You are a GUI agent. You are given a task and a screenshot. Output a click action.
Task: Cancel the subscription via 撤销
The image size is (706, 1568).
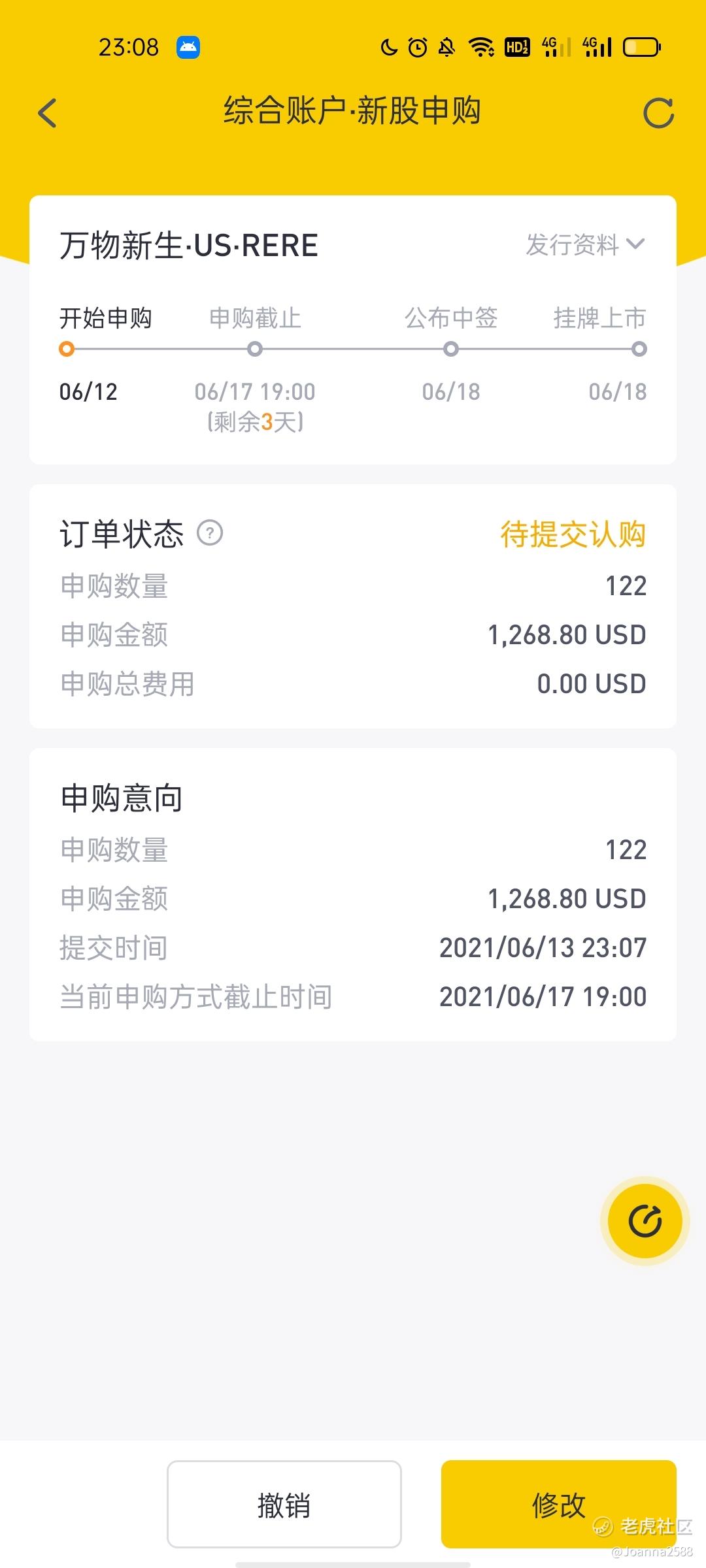284,1504
